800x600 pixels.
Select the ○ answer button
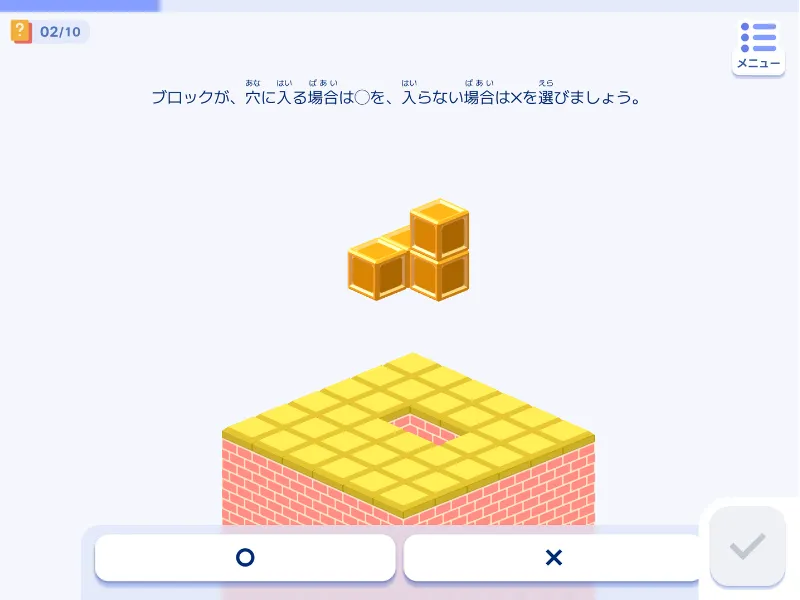(x=245, y=558)
